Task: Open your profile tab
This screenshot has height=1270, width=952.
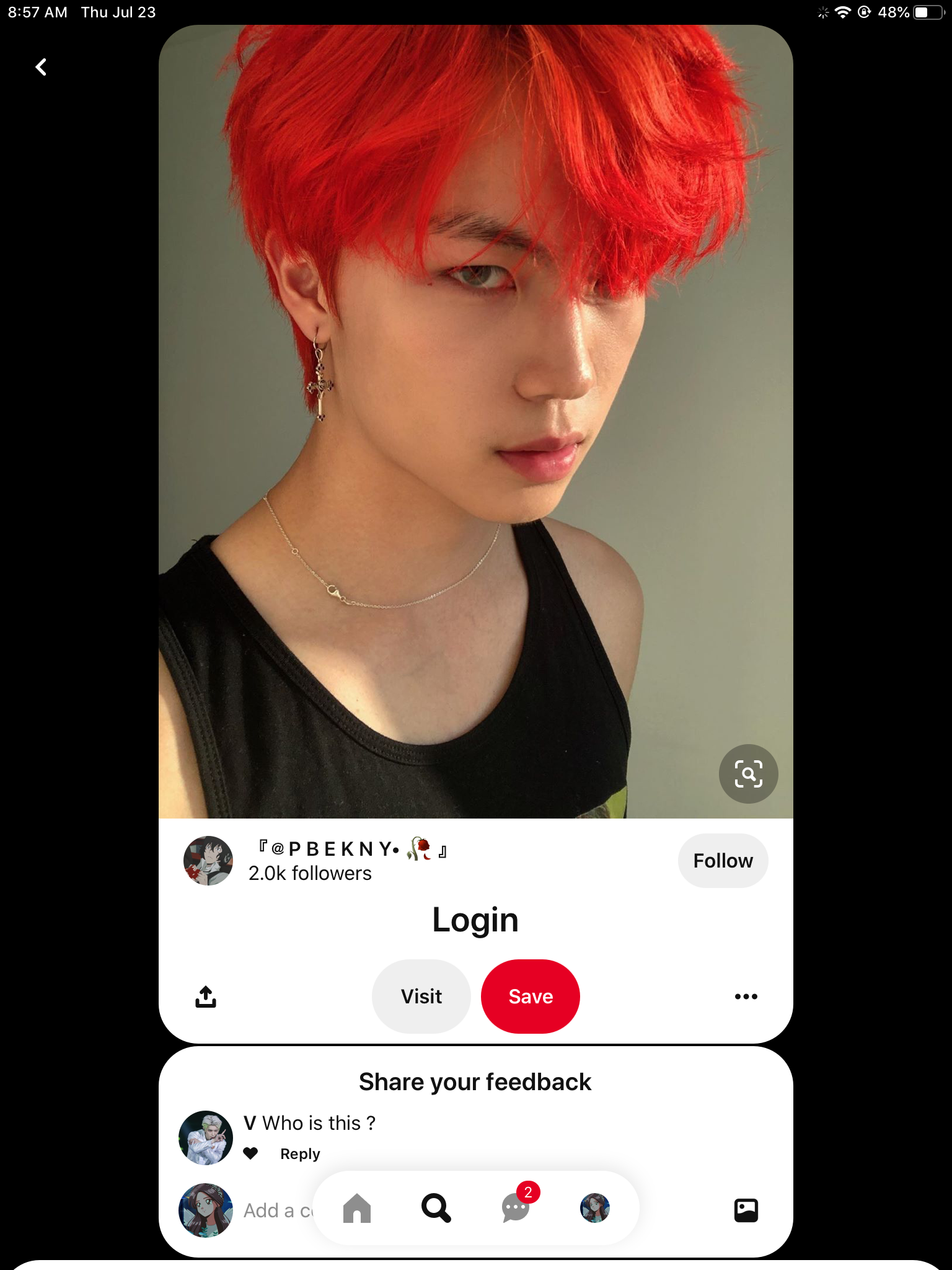Action: pos(595,1208)
